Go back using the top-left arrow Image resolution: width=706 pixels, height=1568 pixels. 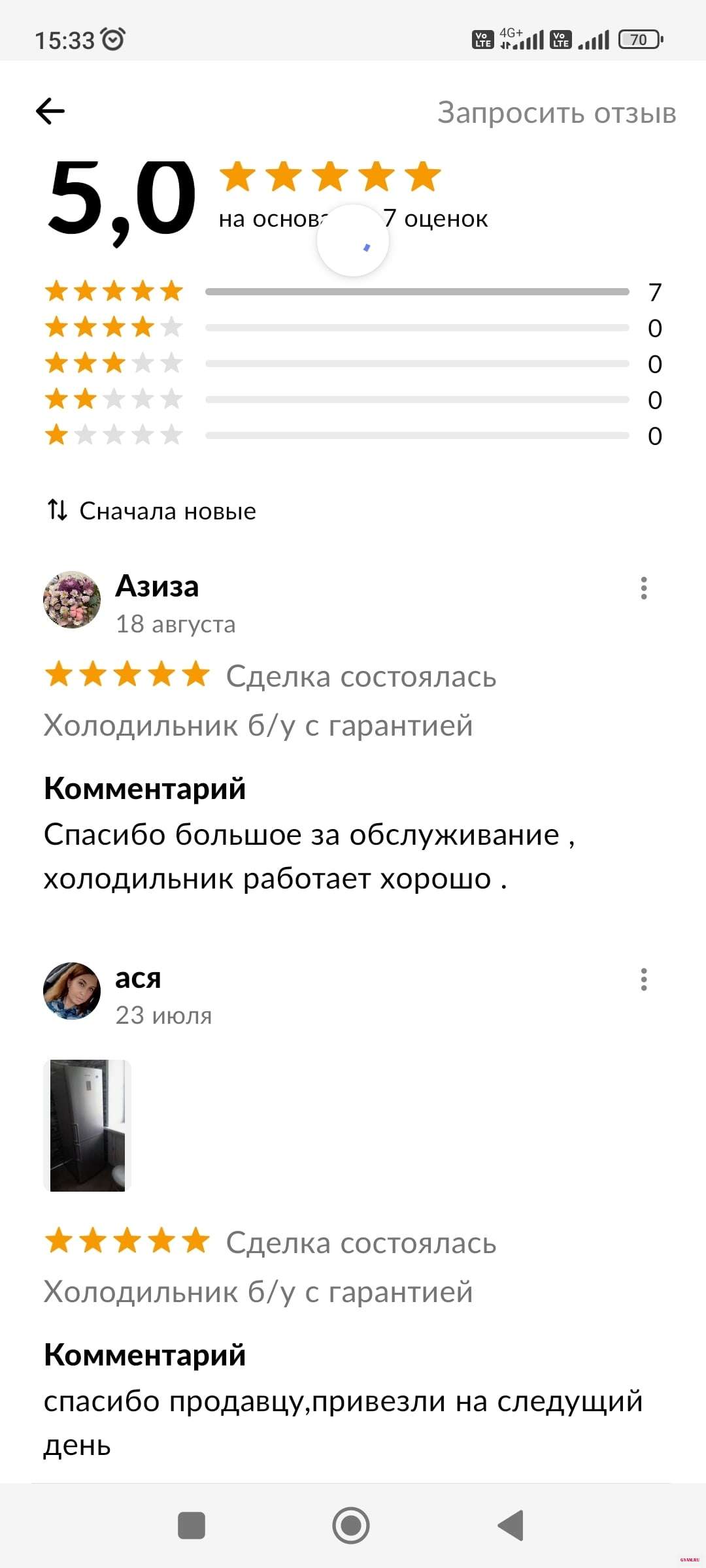50,111
